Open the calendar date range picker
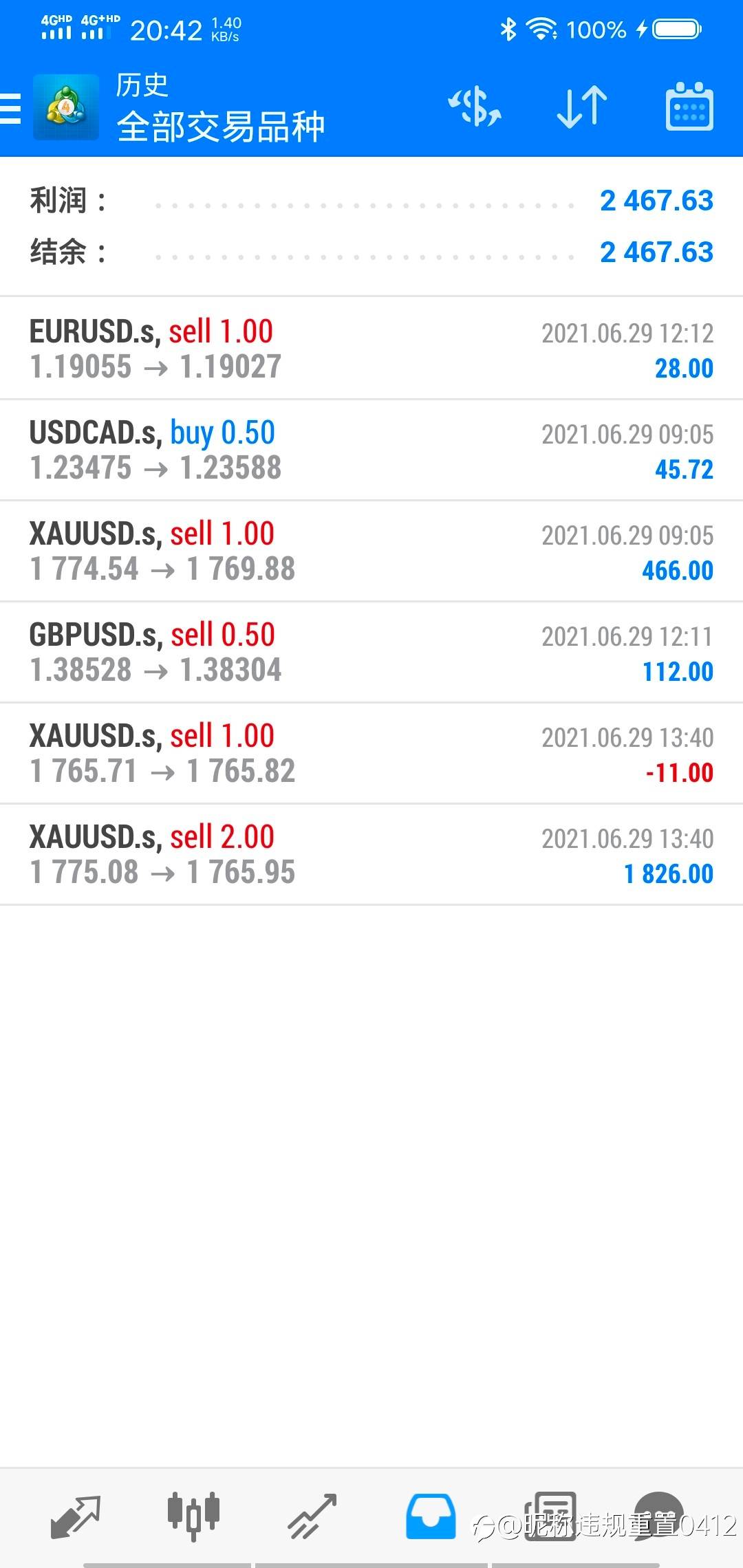This screenshot has width=743, height=1568. (689, 107)
